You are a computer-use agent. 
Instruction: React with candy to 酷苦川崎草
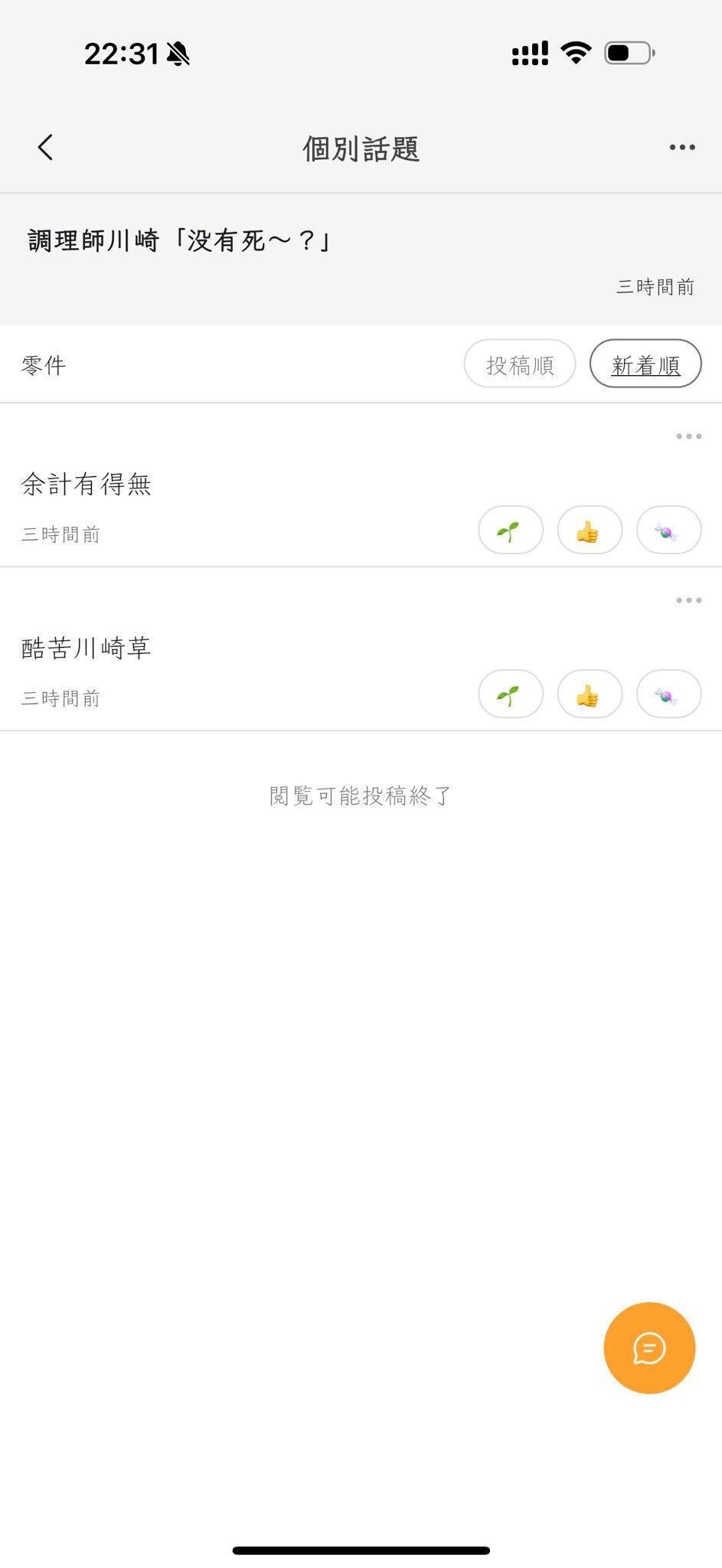pyautogui.click(x=668, y=694)
